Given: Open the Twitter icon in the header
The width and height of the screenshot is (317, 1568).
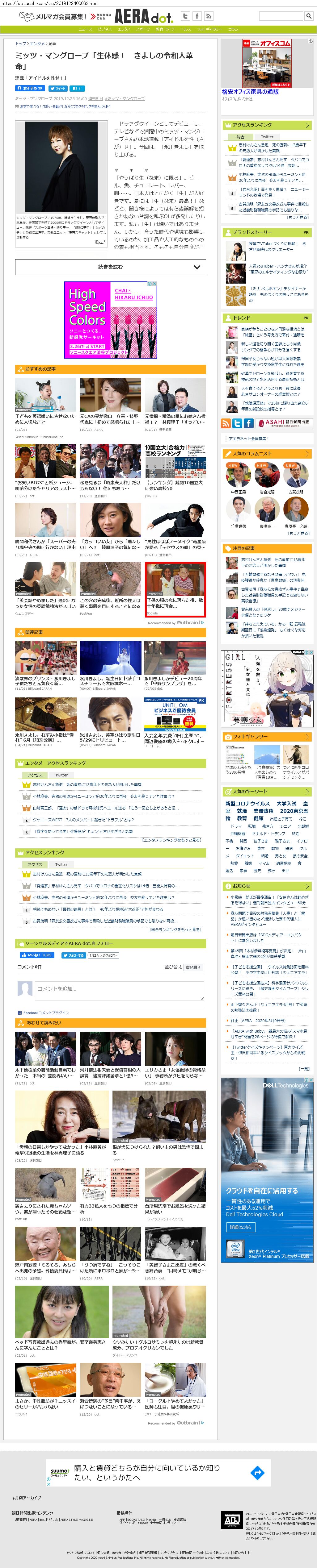Looking at the screenshot, I should 185,16.
